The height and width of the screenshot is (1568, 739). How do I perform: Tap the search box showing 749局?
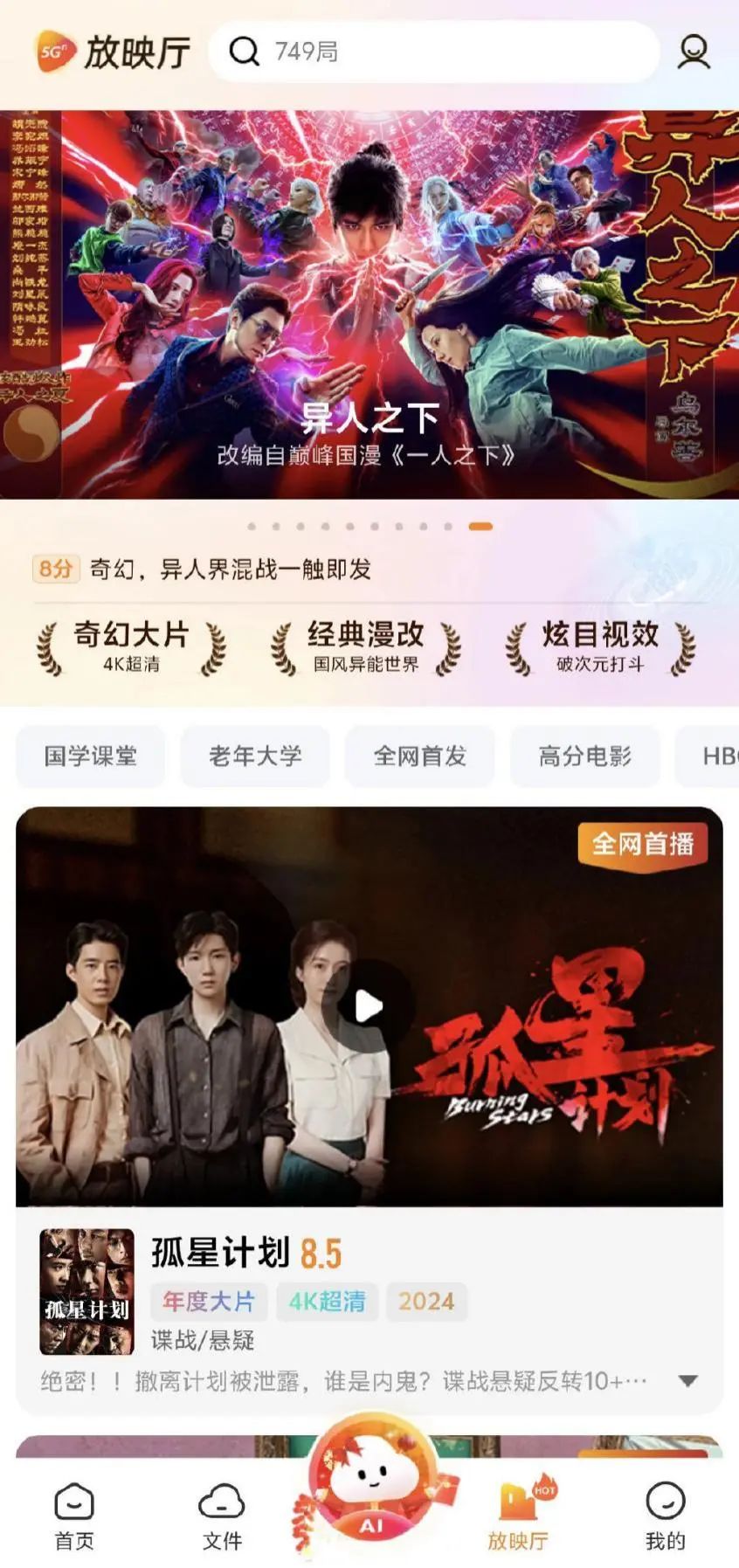pos(432,52)
